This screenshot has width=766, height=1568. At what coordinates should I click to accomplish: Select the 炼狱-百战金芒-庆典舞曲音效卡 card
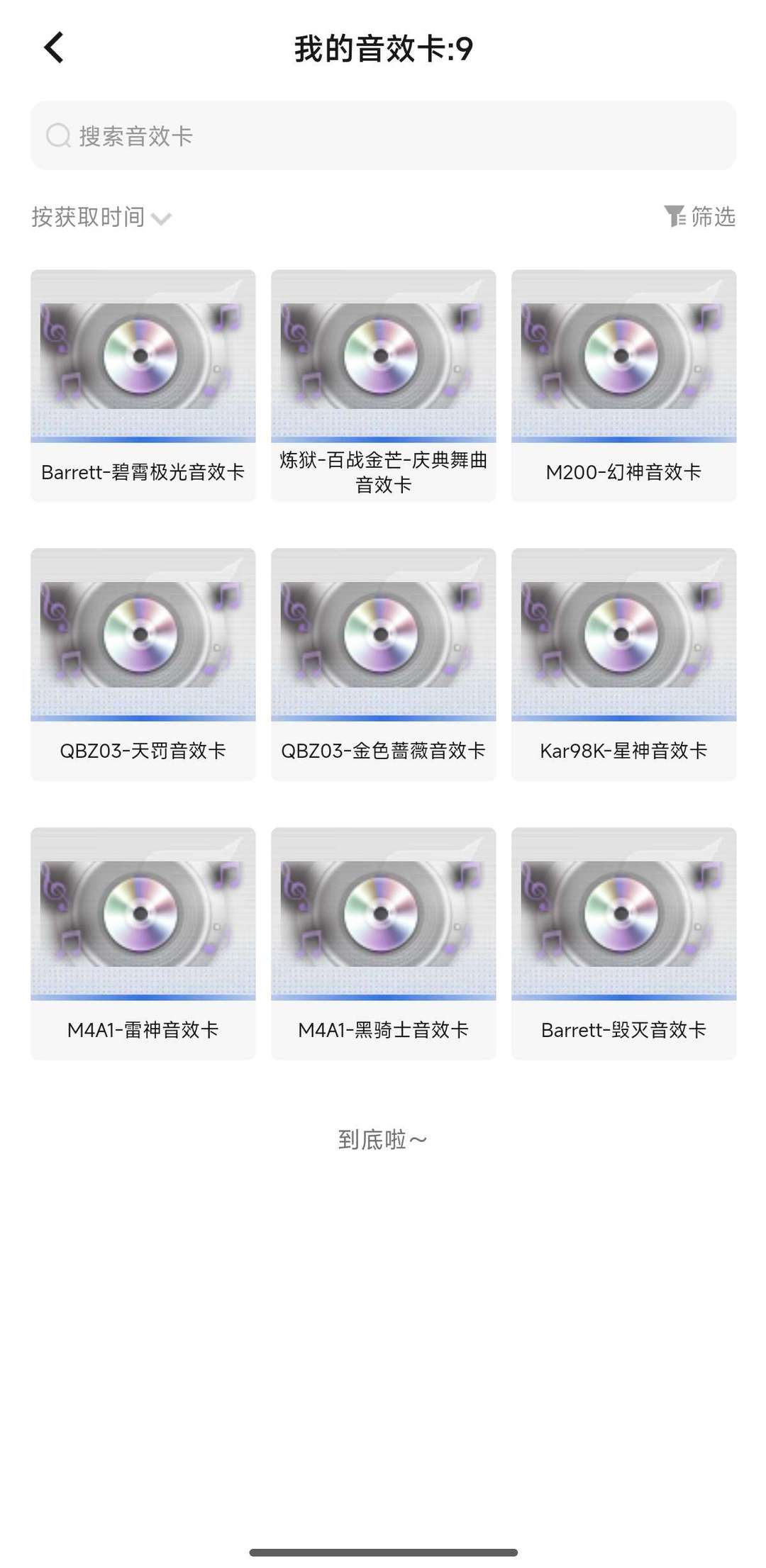tap(383, 385)
